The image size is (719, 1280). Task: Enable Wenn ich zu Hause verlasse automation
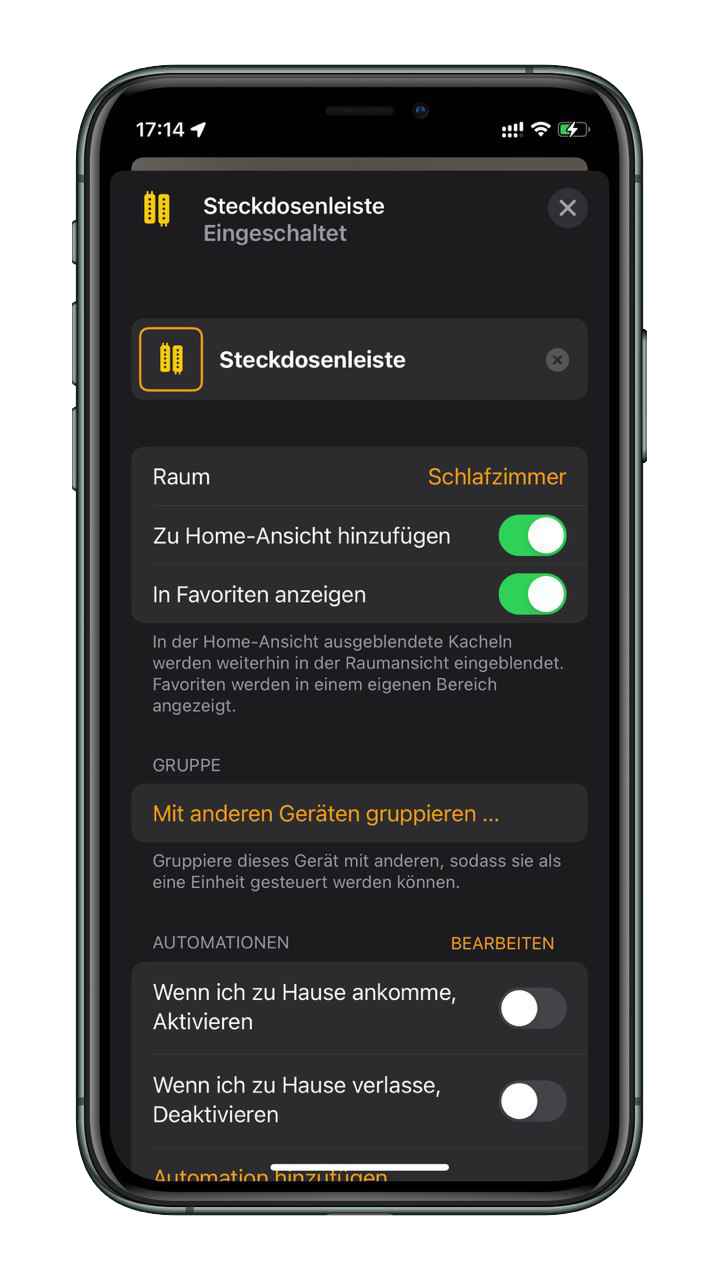point(532,1101)
